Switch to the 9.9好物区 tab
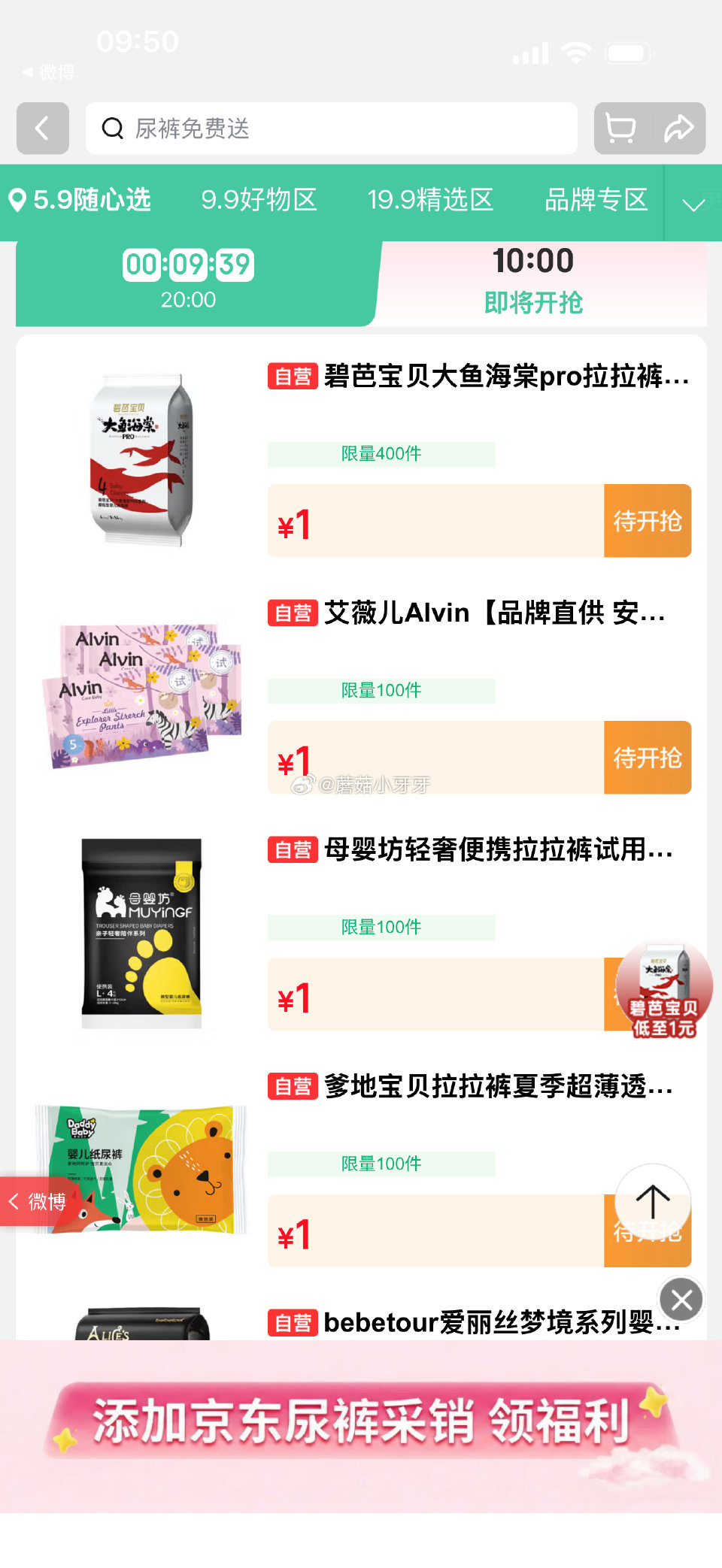Image resolution: width=722 pixels, height=1568 pixels. (259, 201)
